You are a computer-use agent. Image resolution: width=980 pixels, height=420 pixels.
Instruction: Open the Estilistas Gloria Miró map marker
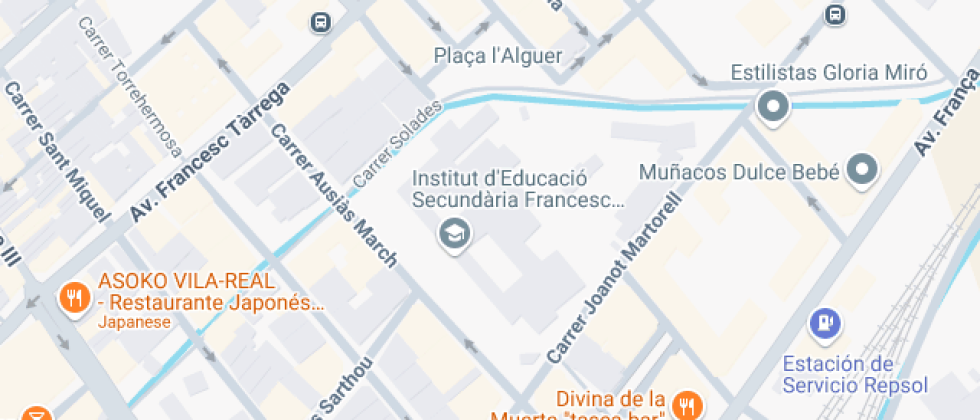click(x=772, y=104)
